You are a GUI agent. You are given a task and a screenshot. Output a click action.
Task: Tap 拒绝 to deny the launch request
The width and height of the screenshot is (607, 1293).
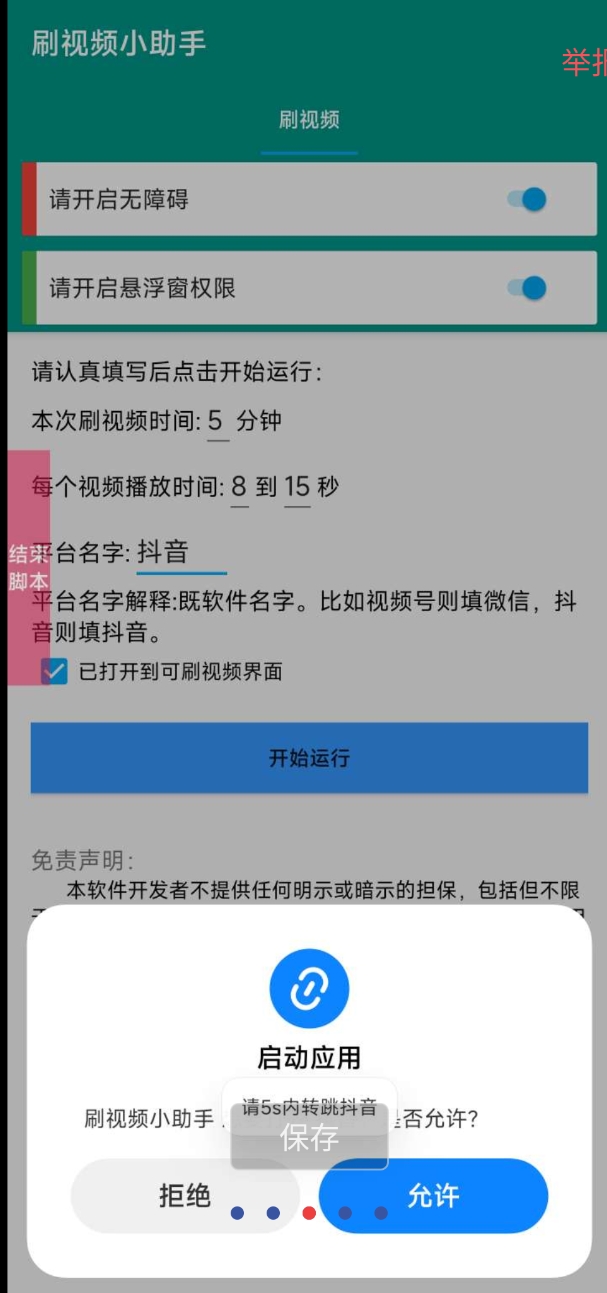pos(185,1195)
